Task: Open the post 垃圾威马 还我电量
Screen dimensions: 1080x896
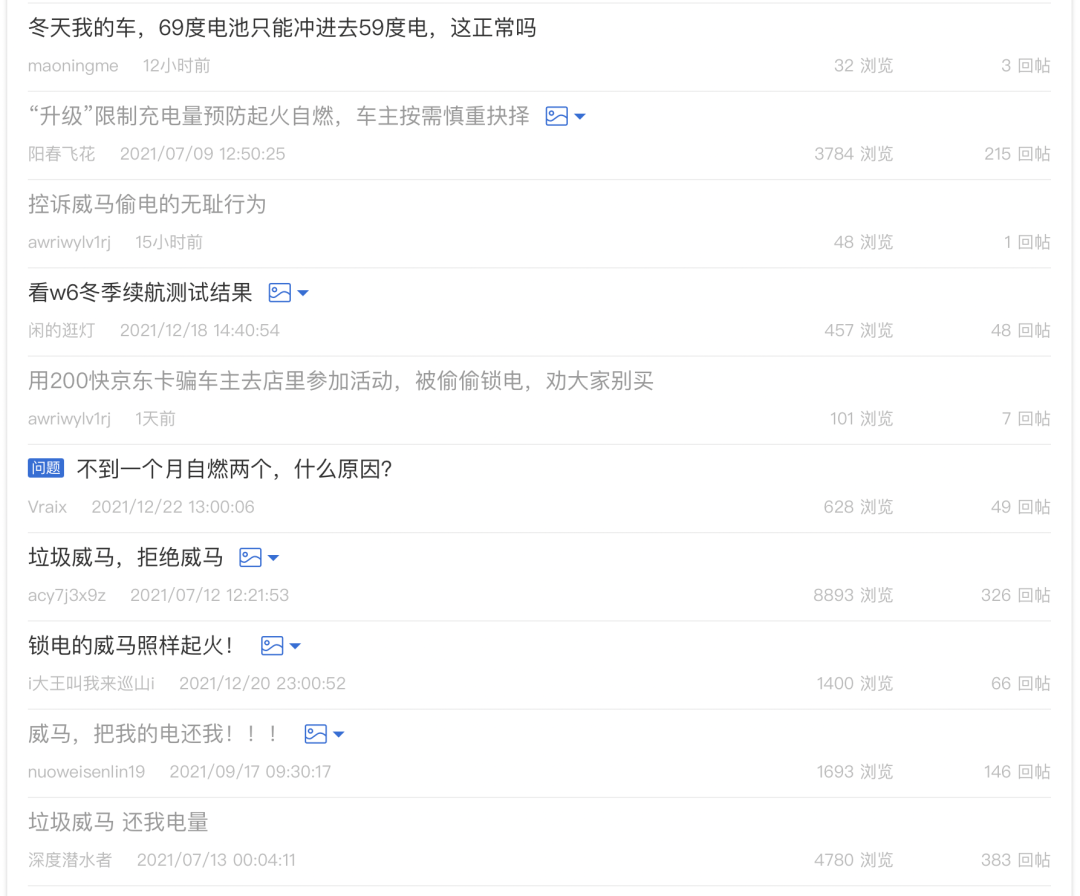Action: (x=118, y=822)
